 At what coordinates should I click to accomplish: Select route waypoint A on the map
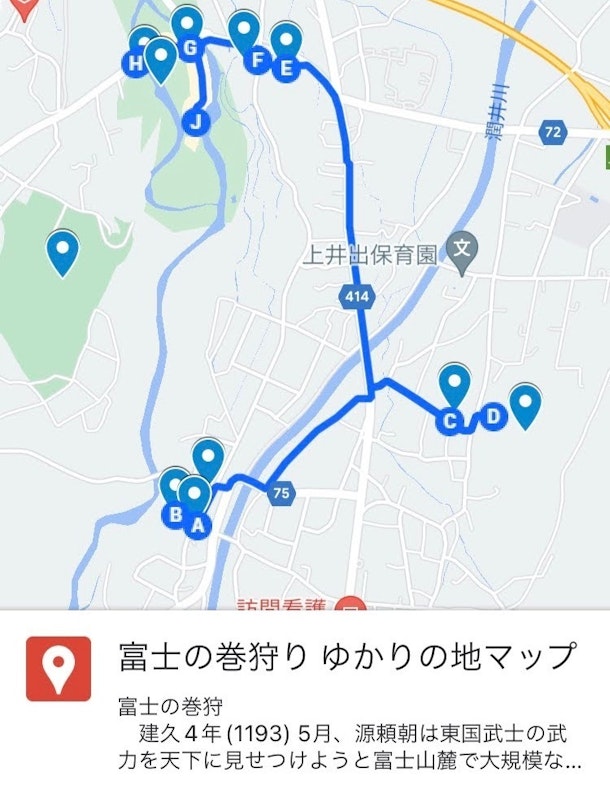pyautogui.click(x=197, y=523)
